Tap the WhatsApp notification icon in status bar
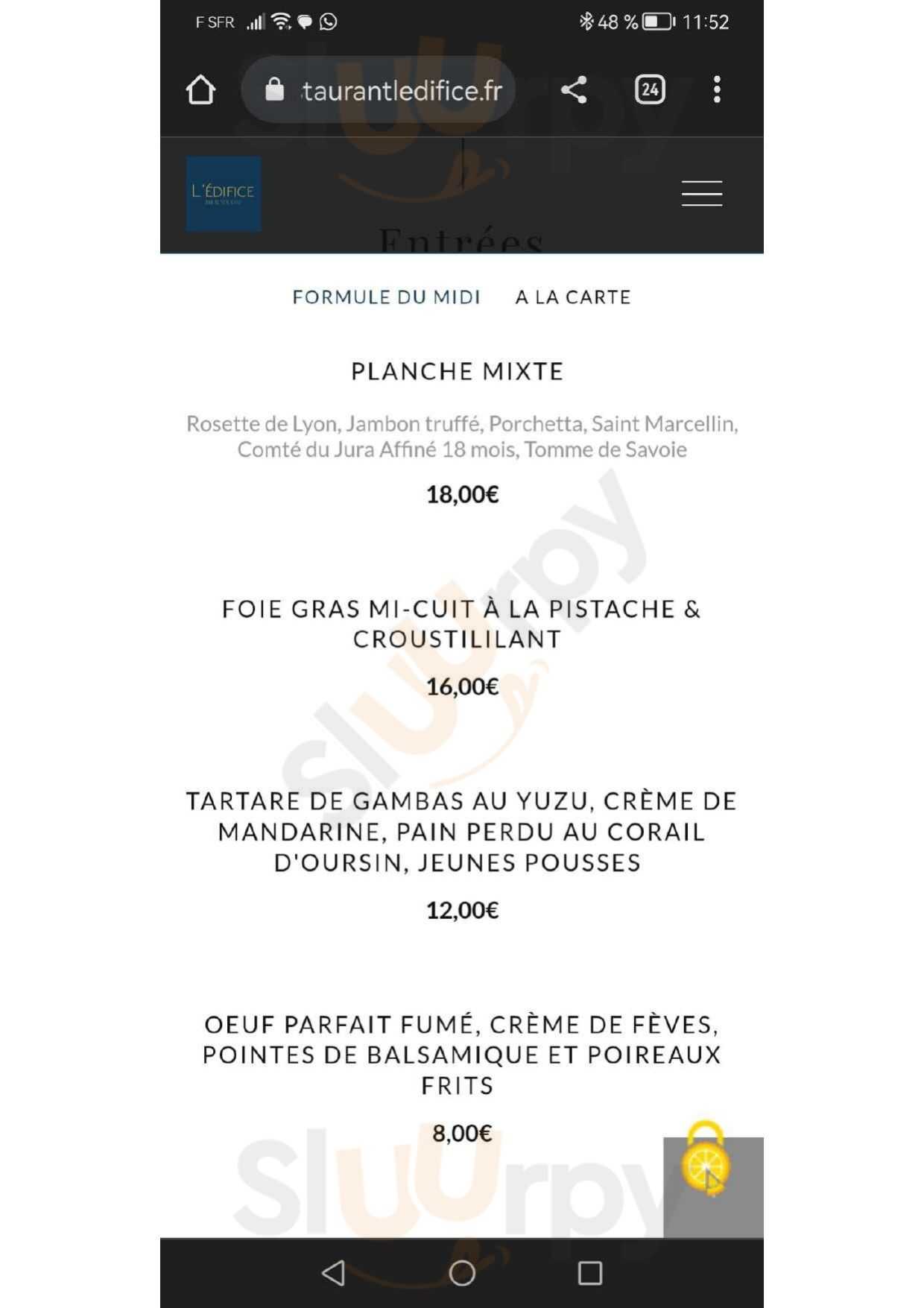Screen dimensions: 924x1308 pyautogui.click(x=328, y=22)
